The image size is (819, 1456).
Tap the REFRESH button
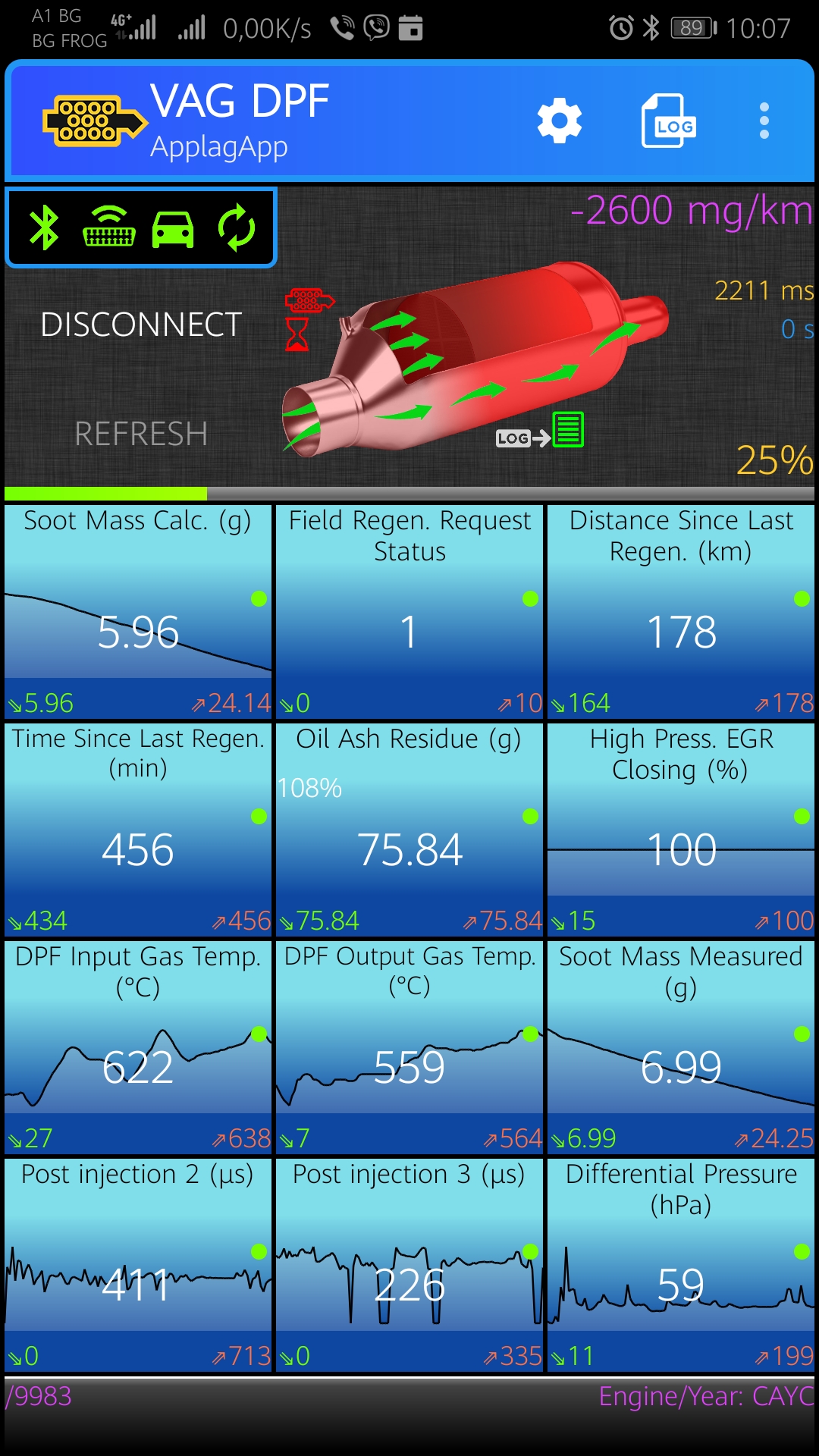pos(141,434)
